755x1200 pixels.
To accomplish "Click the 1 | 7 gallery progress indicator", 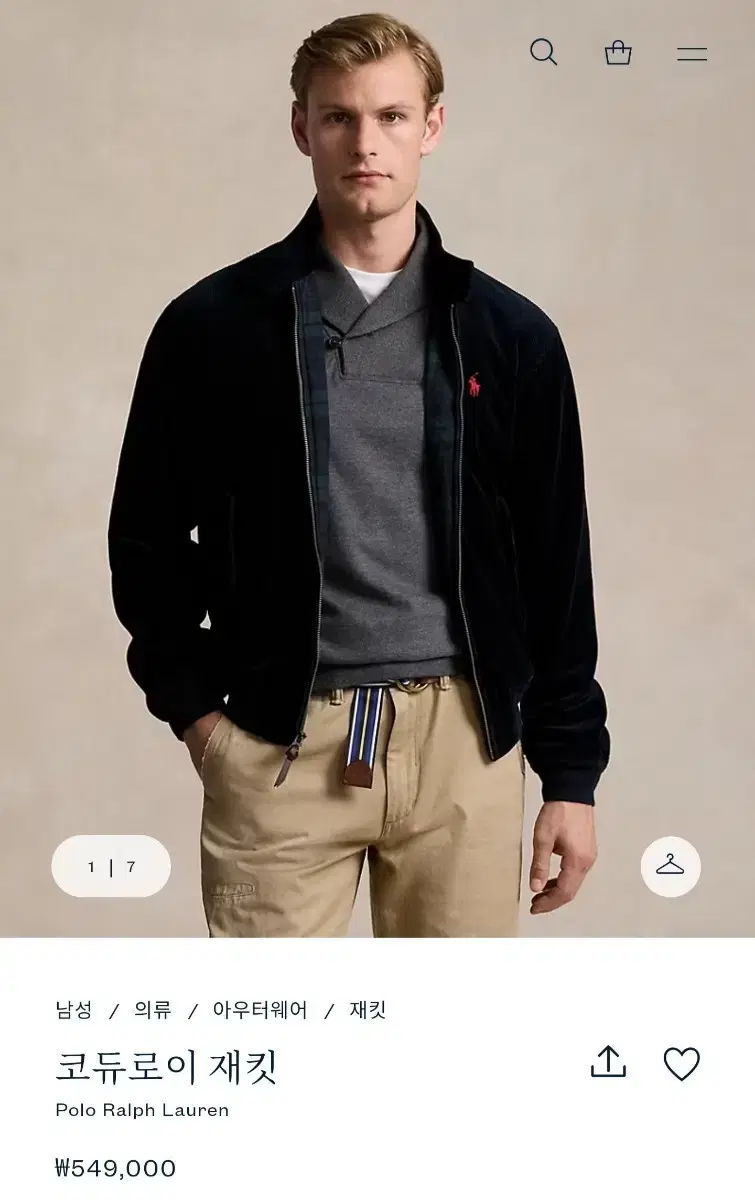I will point(110,866).
